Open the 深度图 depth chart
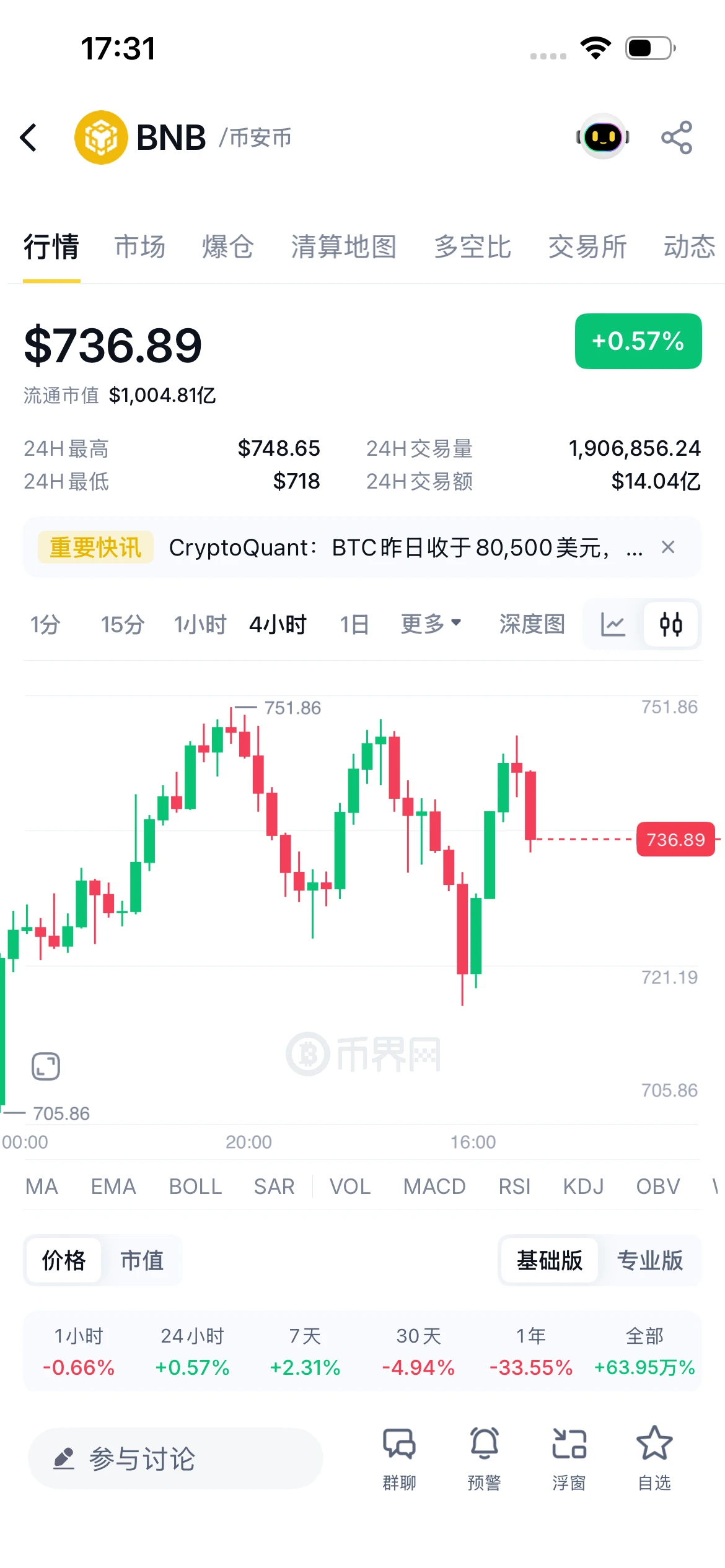Viewport: 725px width, 1568px height. [x=532, y=624]
